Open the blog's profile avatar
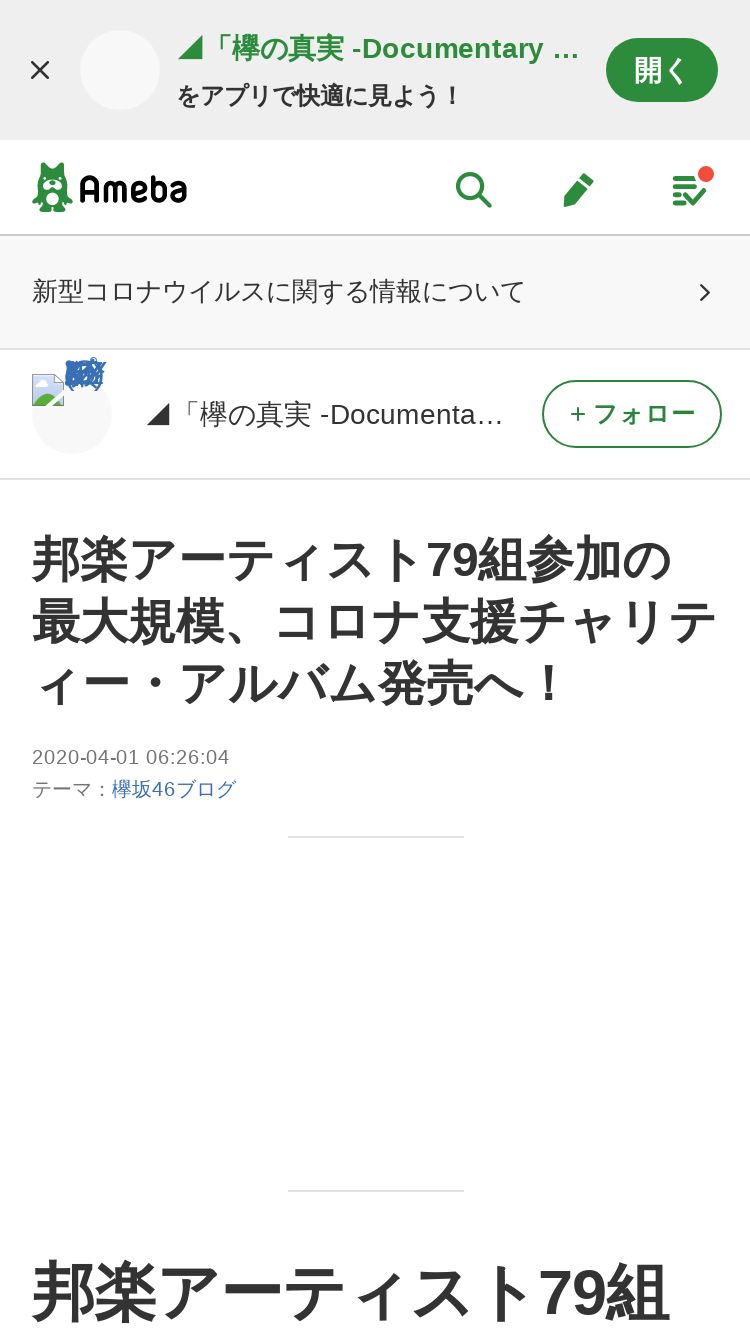The width and height of the screenshot is (750, 1334). click(x=71, y=413)
